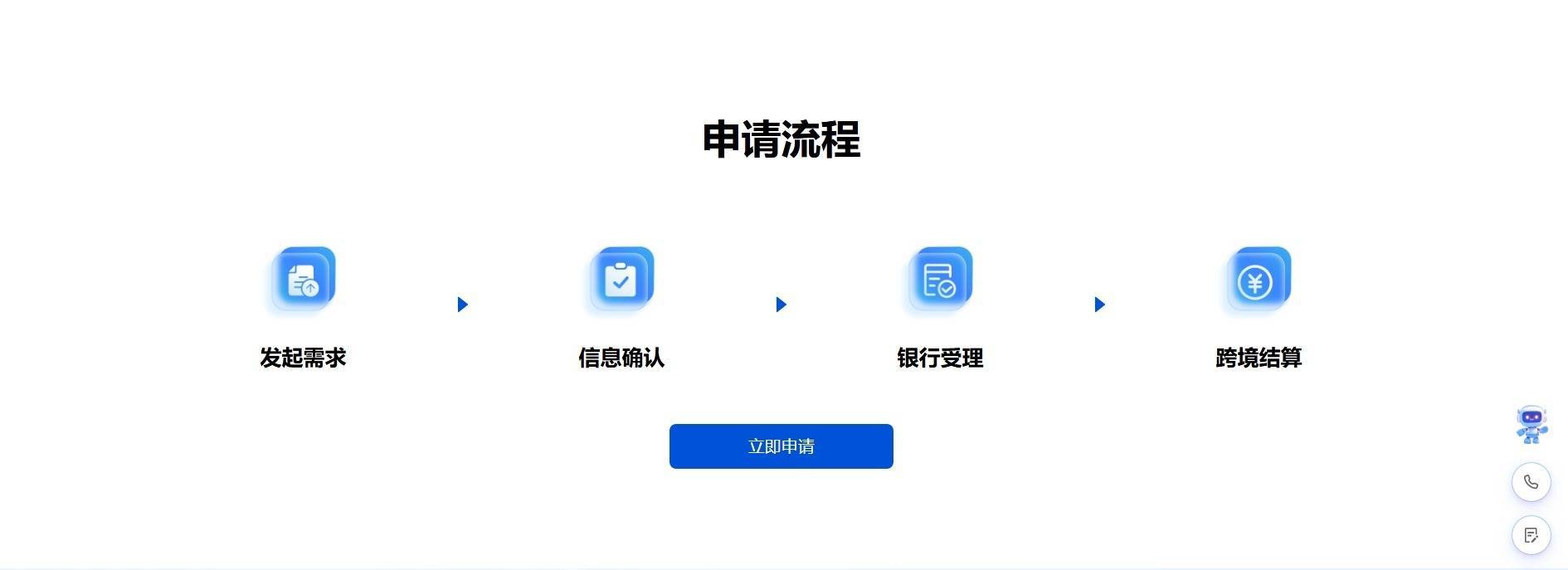
Task: Open the feedback form icon
Action: pyautogui.click(x=1531, y=535)
